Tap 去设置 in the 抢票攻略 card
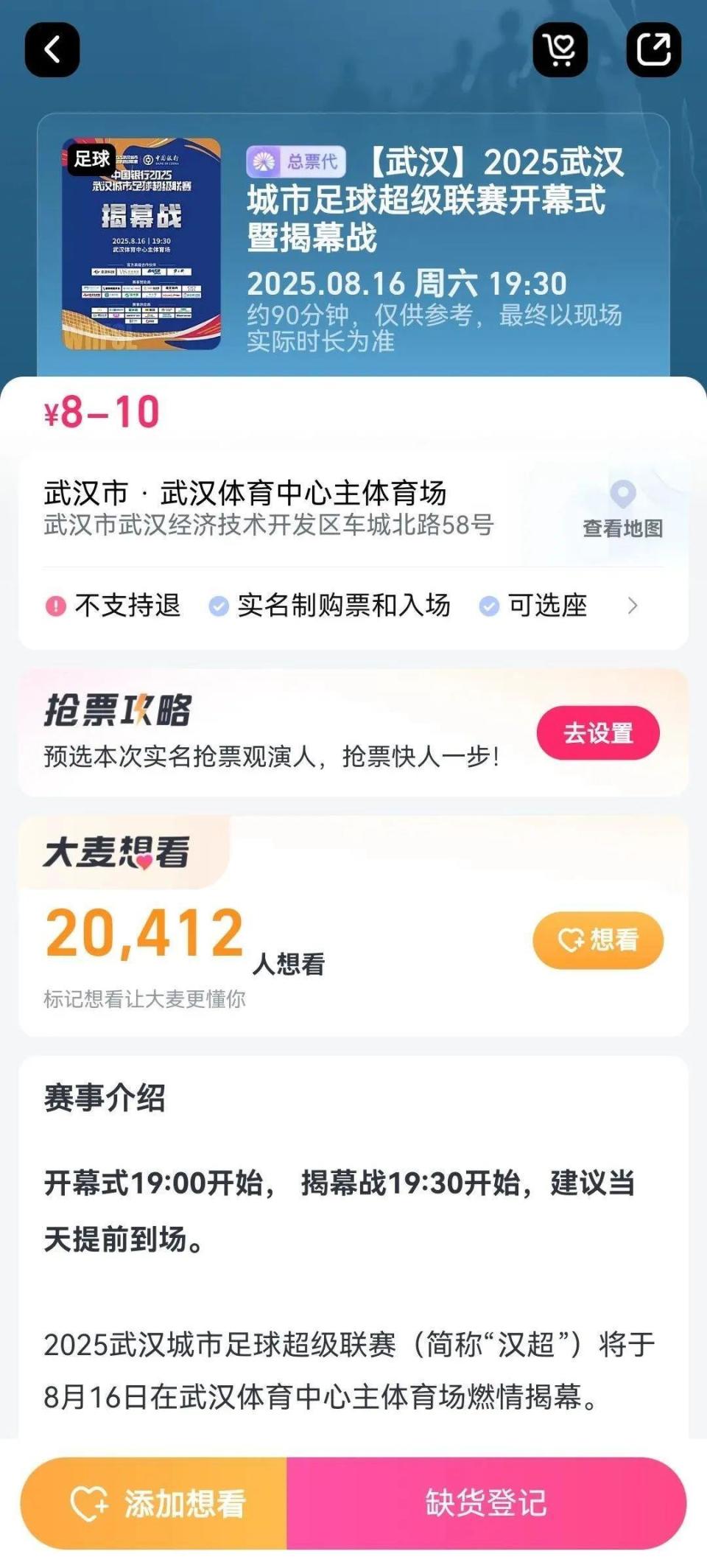The height and width of the screenshot is (1568, 707). point(598,733)
